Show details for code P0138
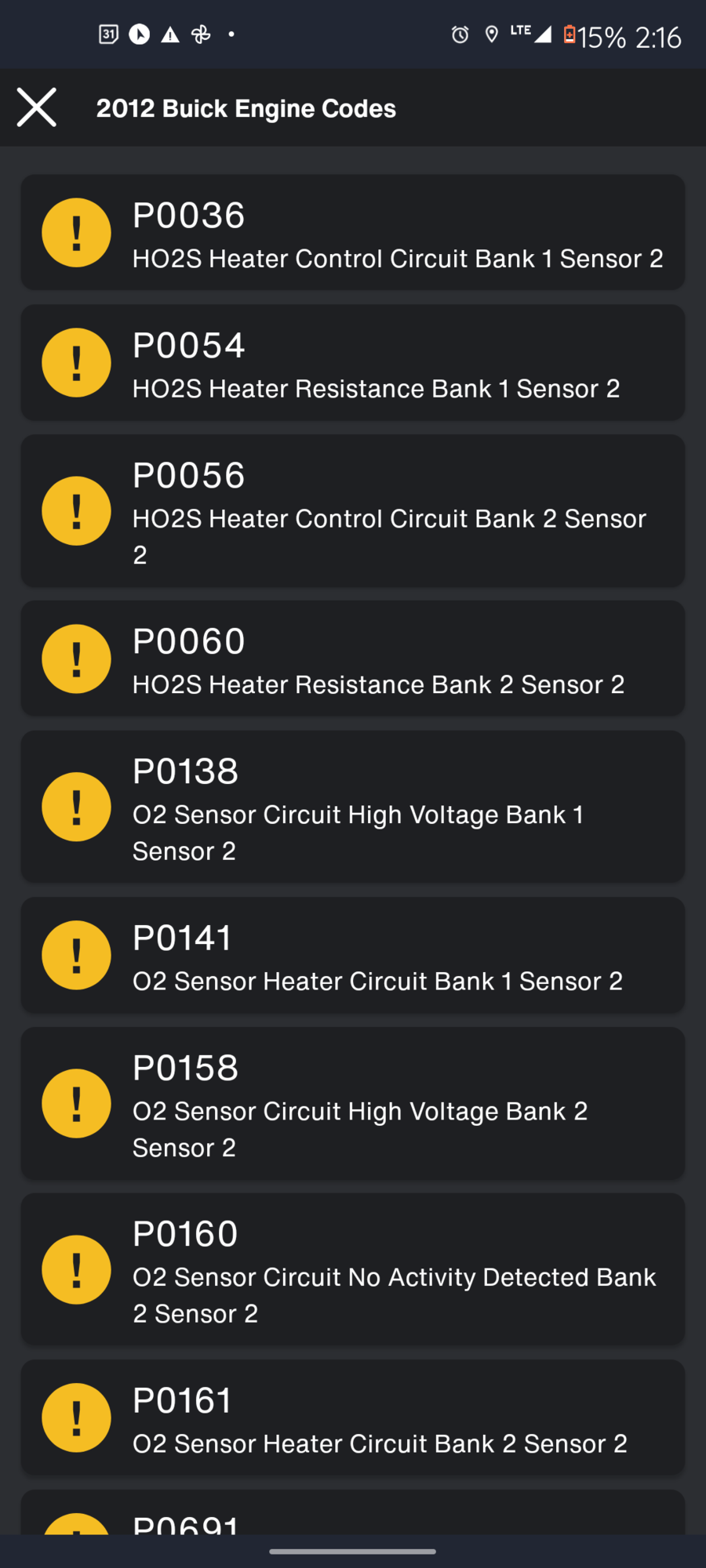The width and height of the screenshot is (706, 1568). click(353, 807)
